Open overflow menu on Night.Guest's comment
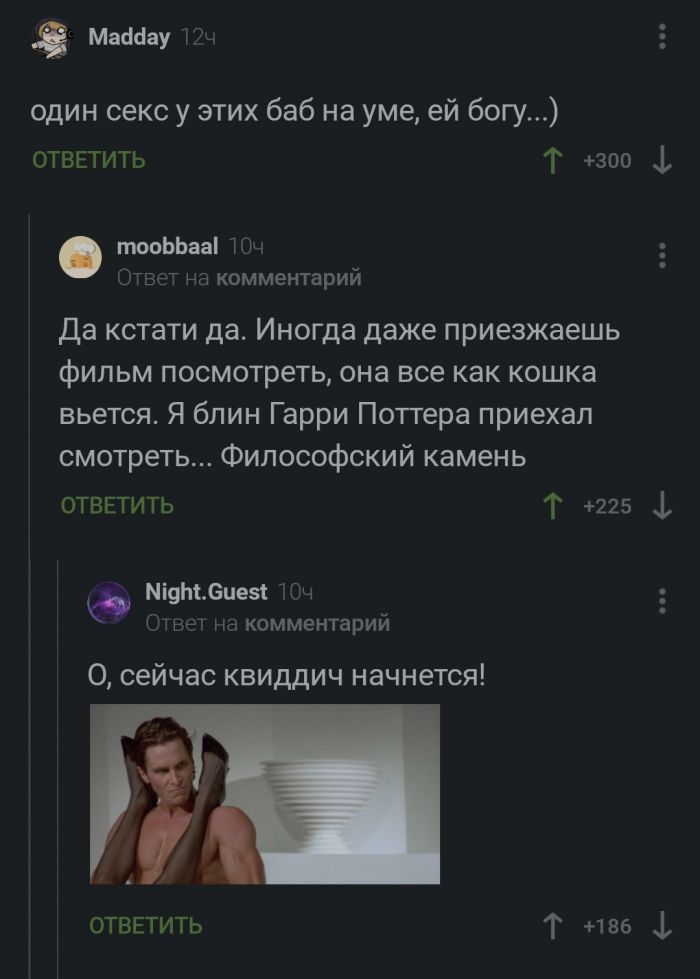700x979 pixels. (x=662, y=601)
